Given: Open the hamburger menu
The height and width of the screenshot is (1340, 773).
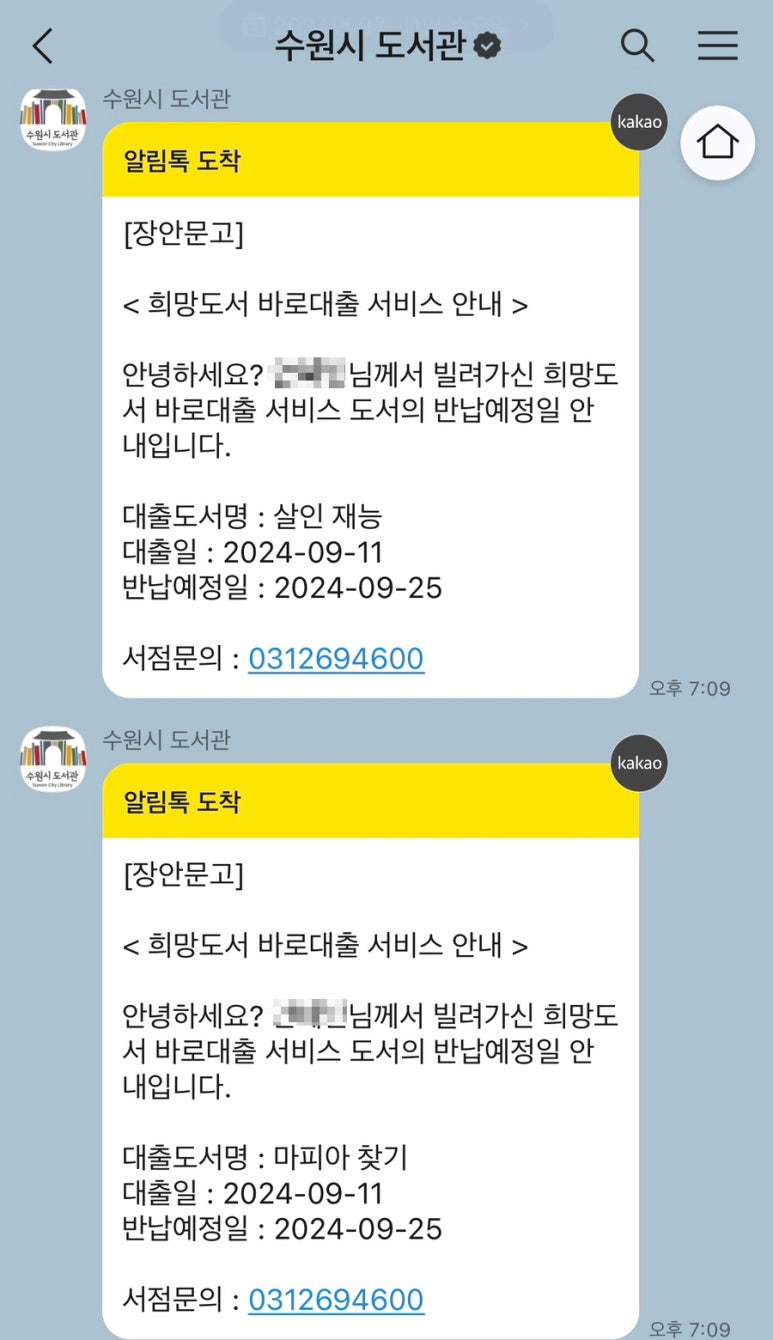Looking at the screenshot, I should (x=717, y=46).
